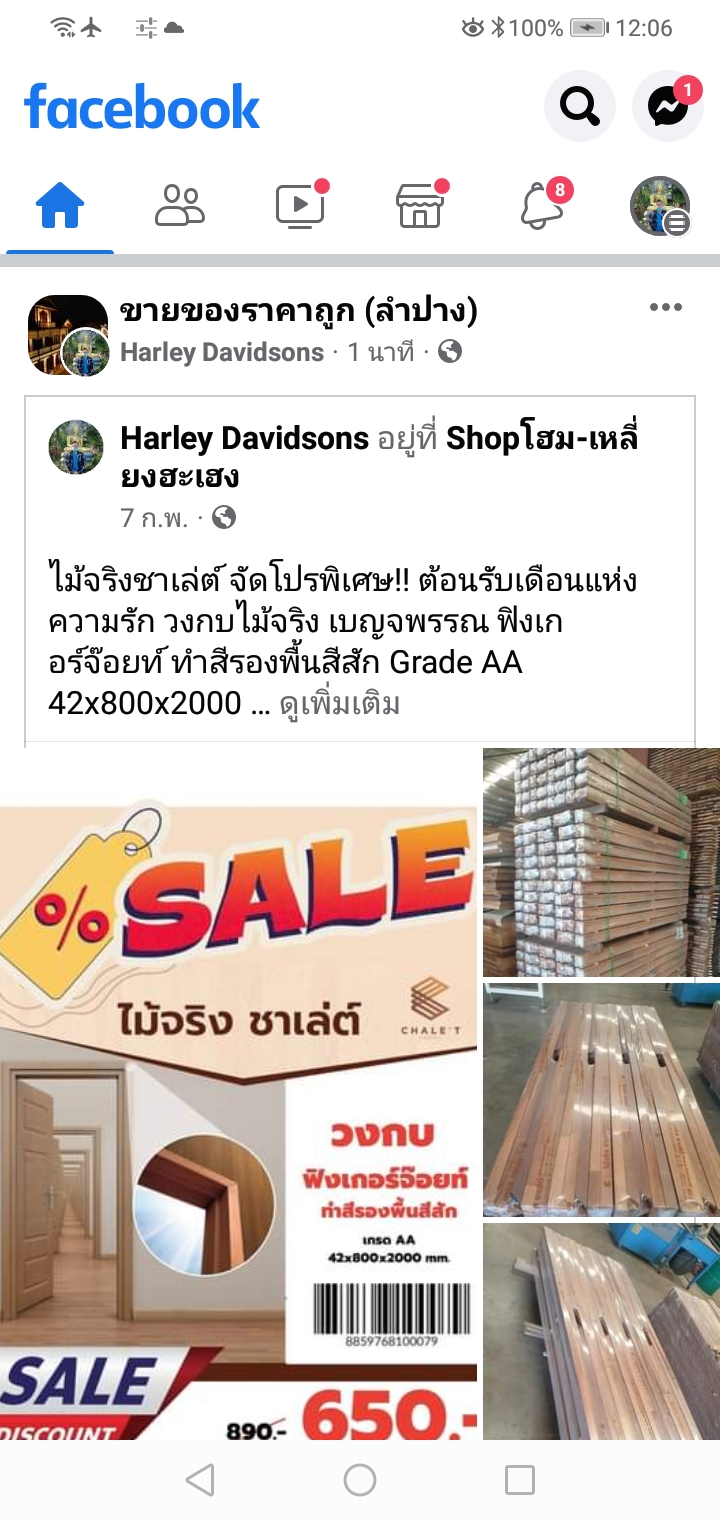Open the middle photo of door frames

[x=600, y=1098]
